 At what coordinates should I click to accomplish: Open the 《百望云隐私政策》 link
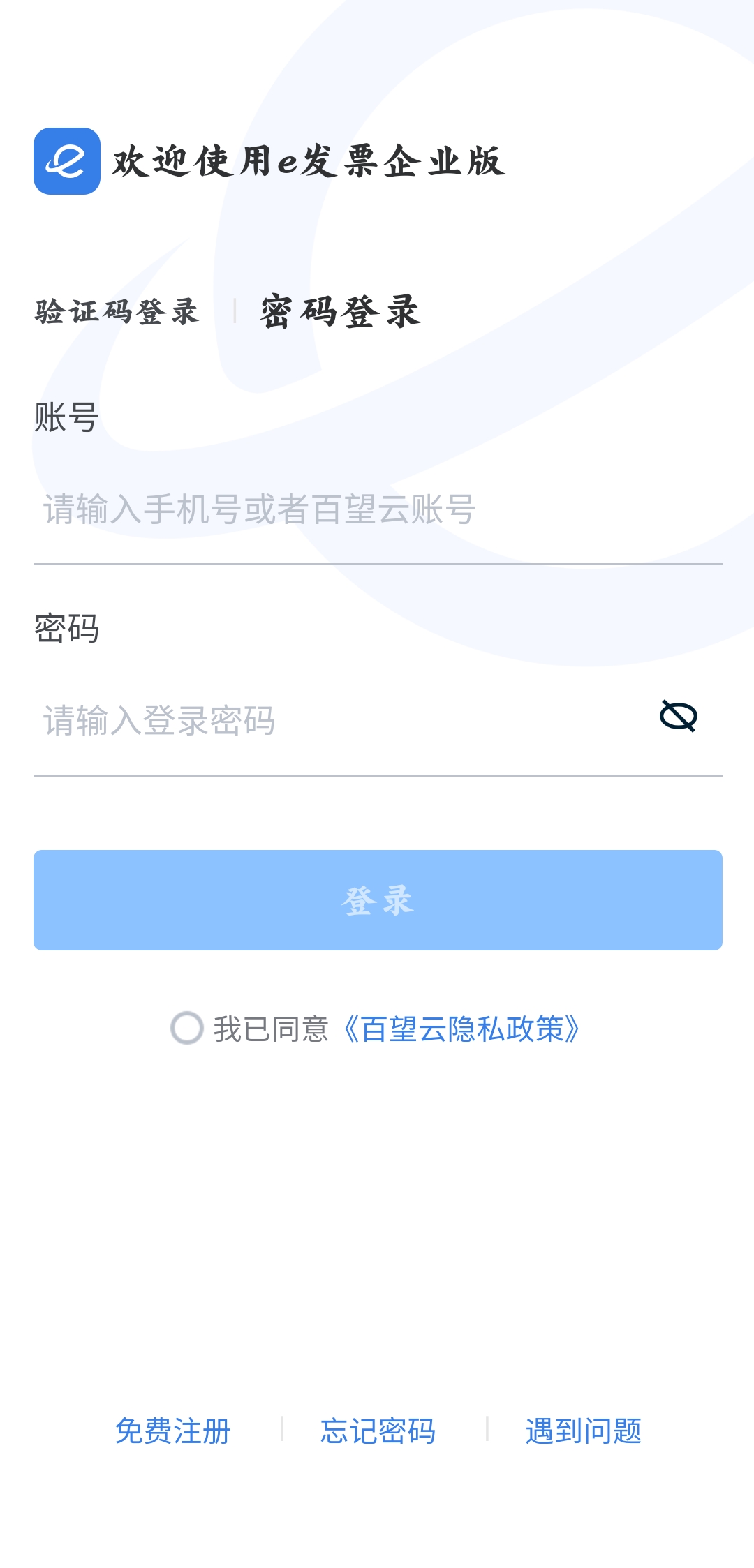462,1029
